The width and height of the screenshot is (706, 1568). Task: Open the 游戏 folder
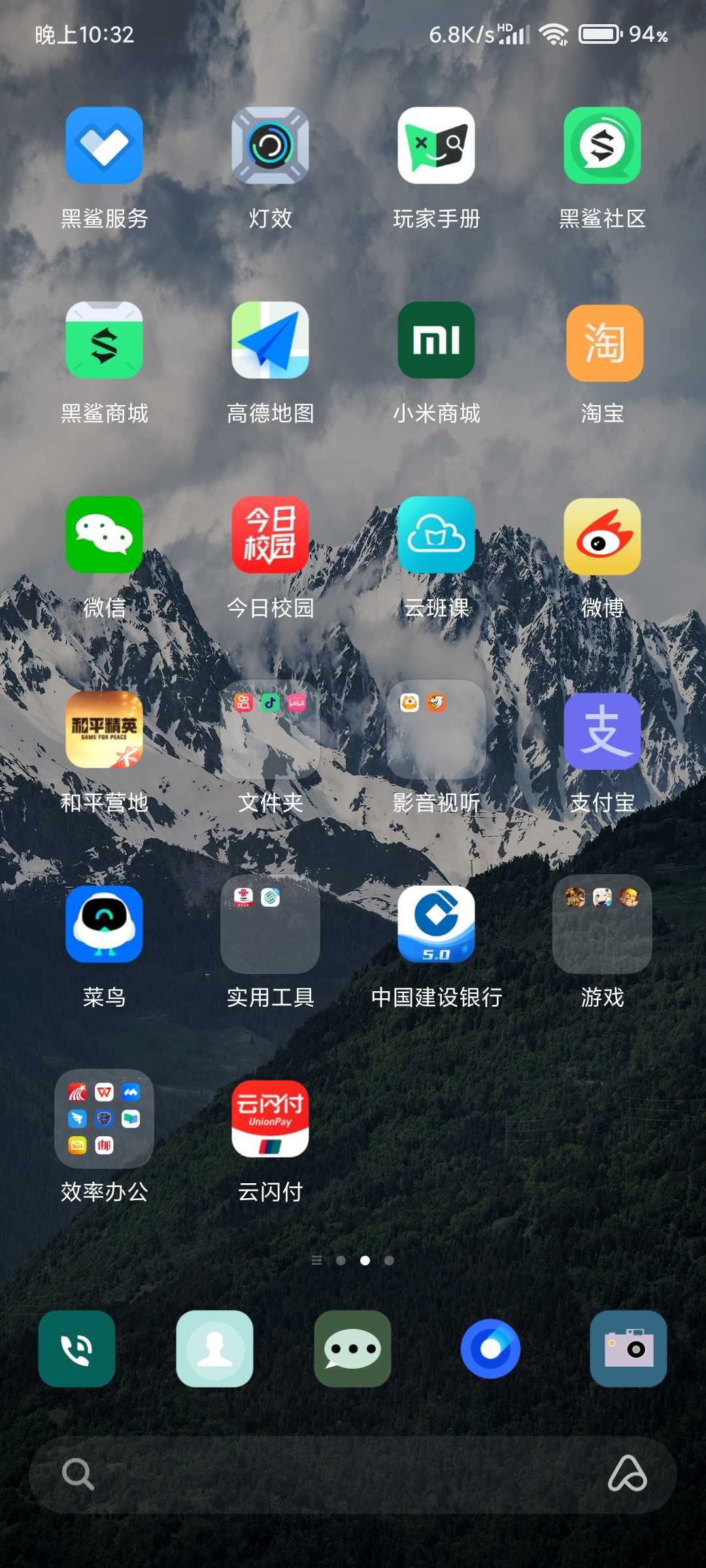coord(602,924)
